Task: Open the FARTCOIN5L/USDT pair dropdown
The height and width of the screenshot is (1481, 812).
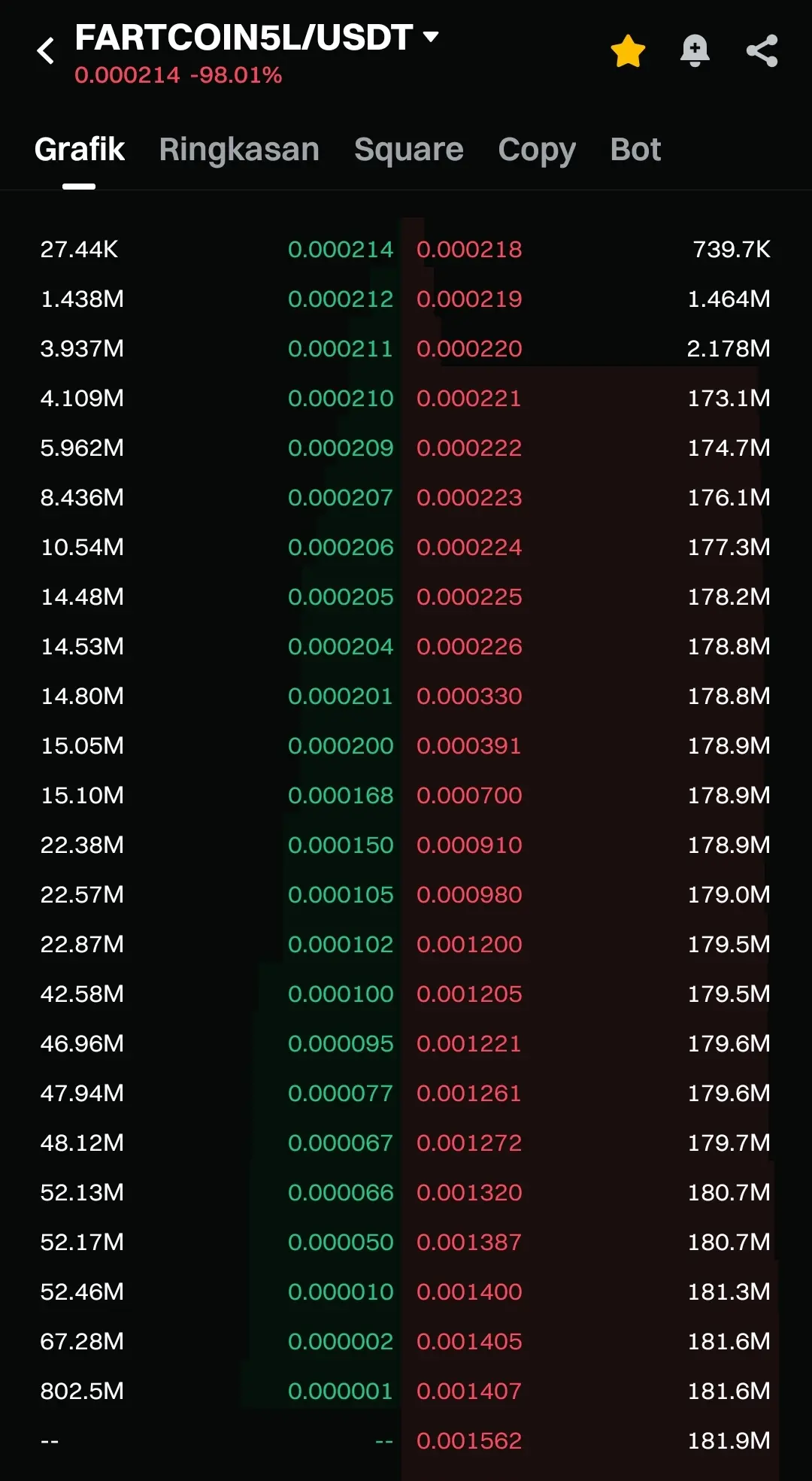Action: click(x=431, y=37)
